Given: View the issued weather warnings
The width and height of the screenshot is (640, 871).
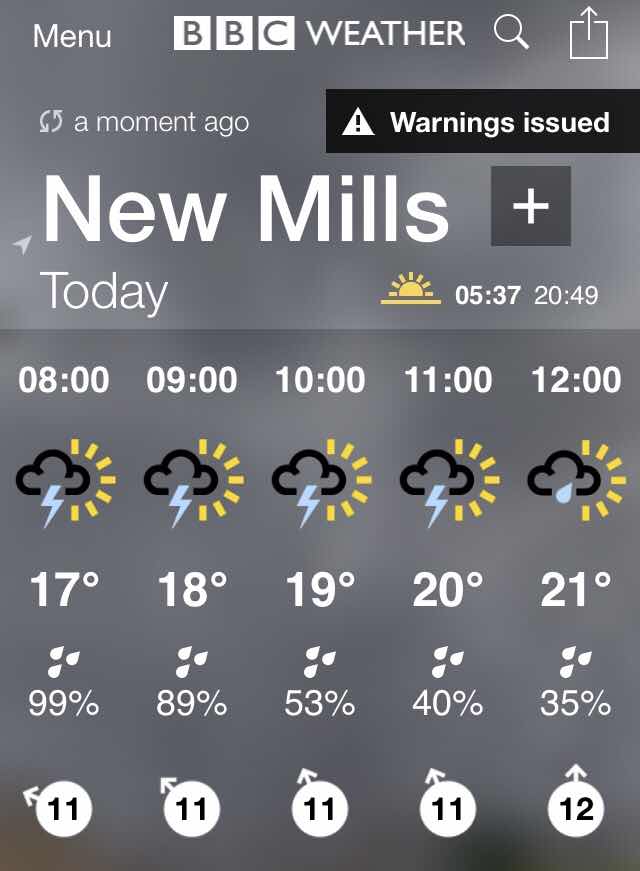Looking at the screenshot, I should 481,123.
